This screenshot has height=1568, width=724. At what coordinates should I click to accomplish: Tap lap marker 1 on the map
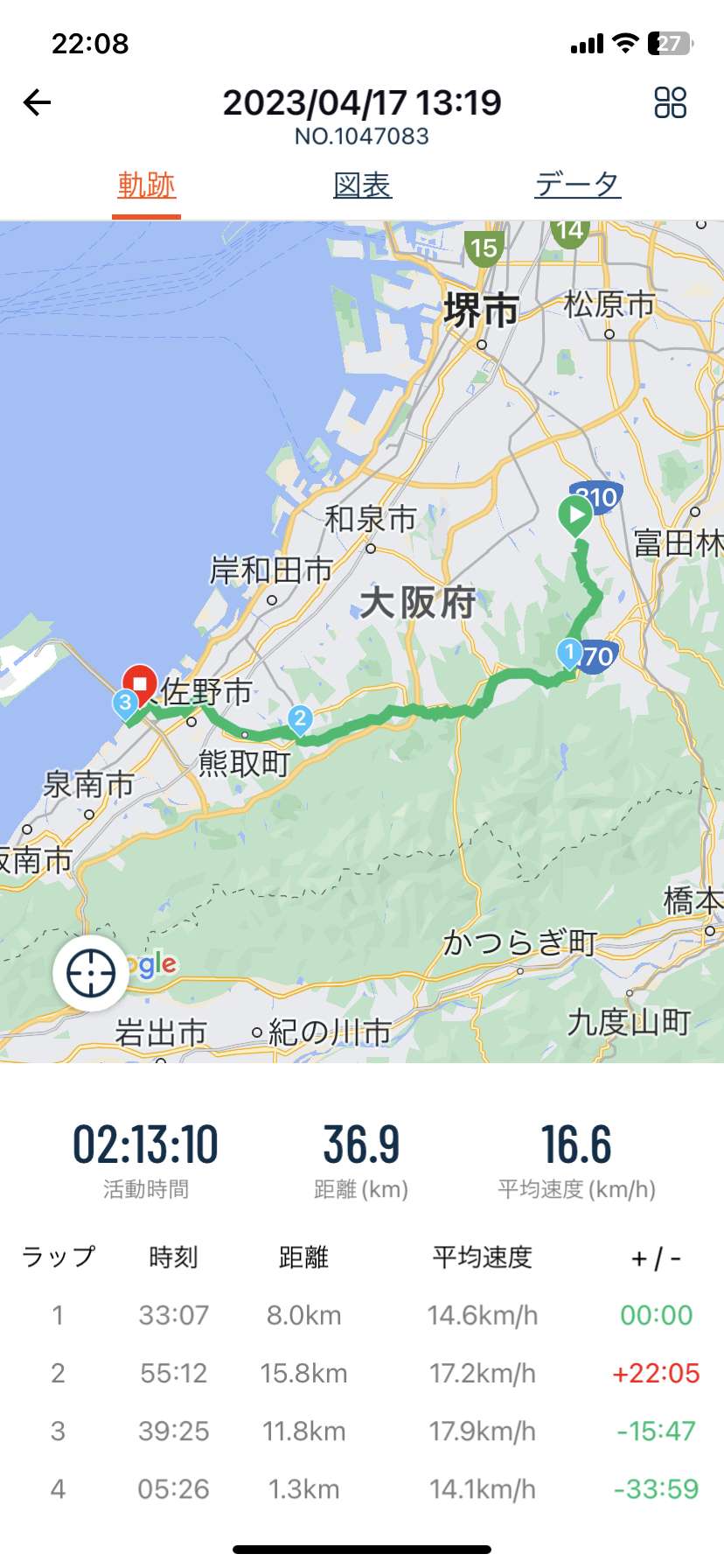click(569, 653)
